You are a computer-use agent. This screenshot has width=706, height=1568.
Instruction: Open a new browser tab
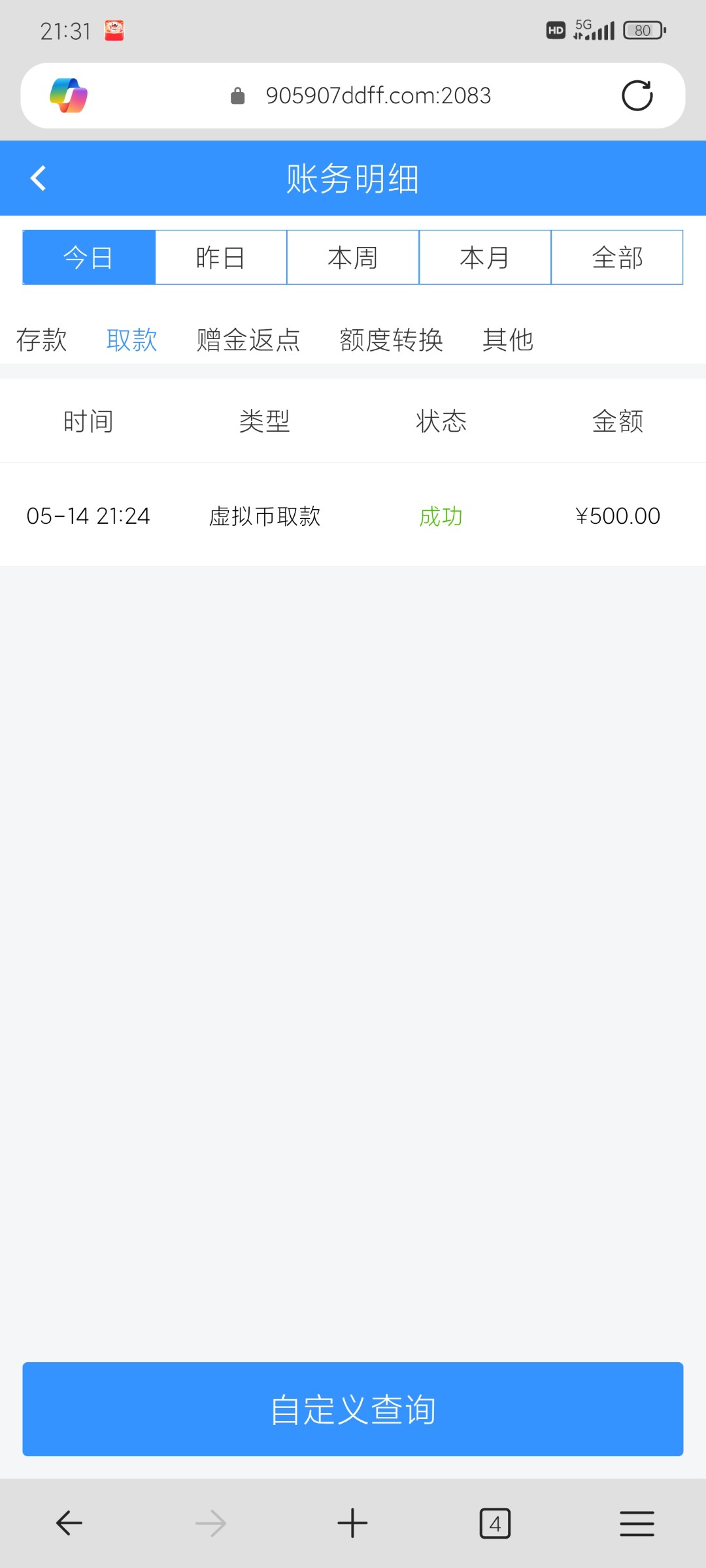[x=353, y=1523]
